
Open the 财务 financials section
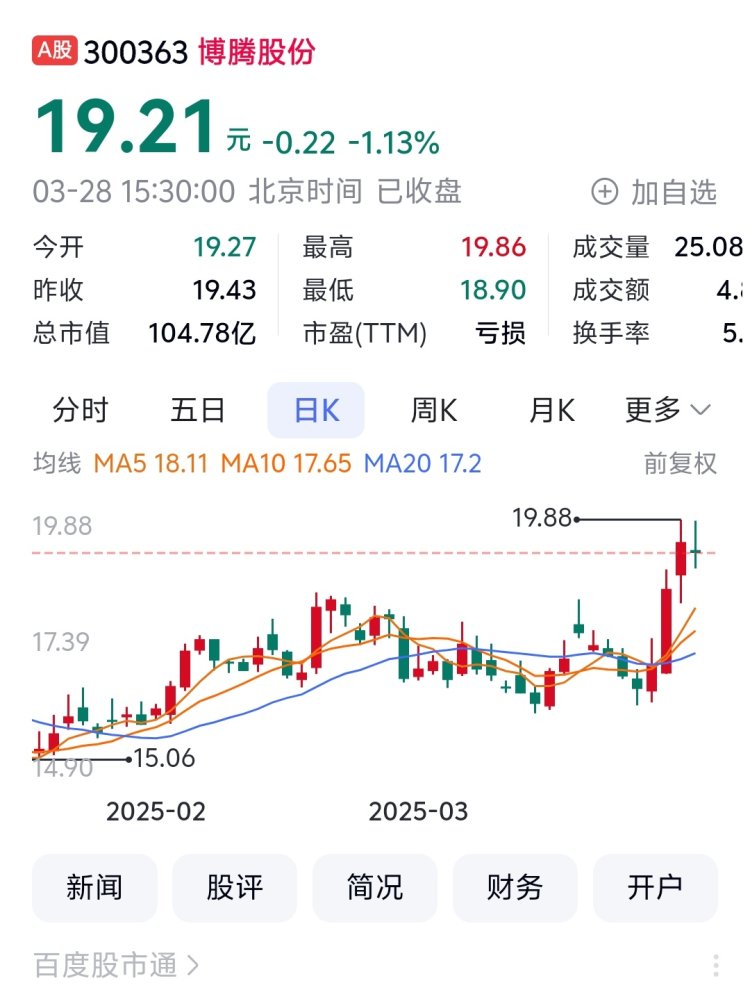tap(515, 887)
